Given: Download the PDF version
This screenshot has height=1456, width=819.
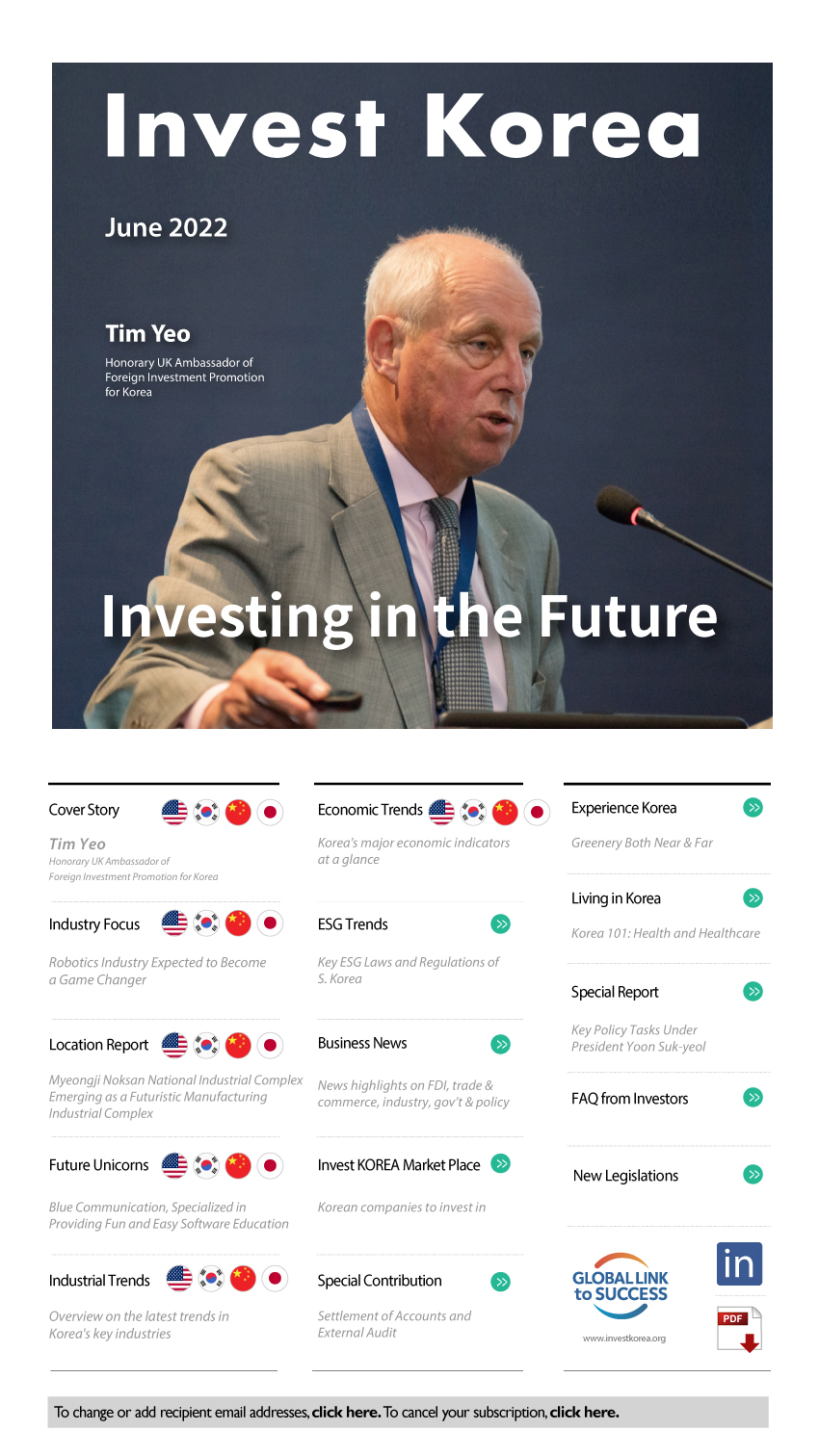Looking at the screenshot, I should click(x=739, y=1330).
